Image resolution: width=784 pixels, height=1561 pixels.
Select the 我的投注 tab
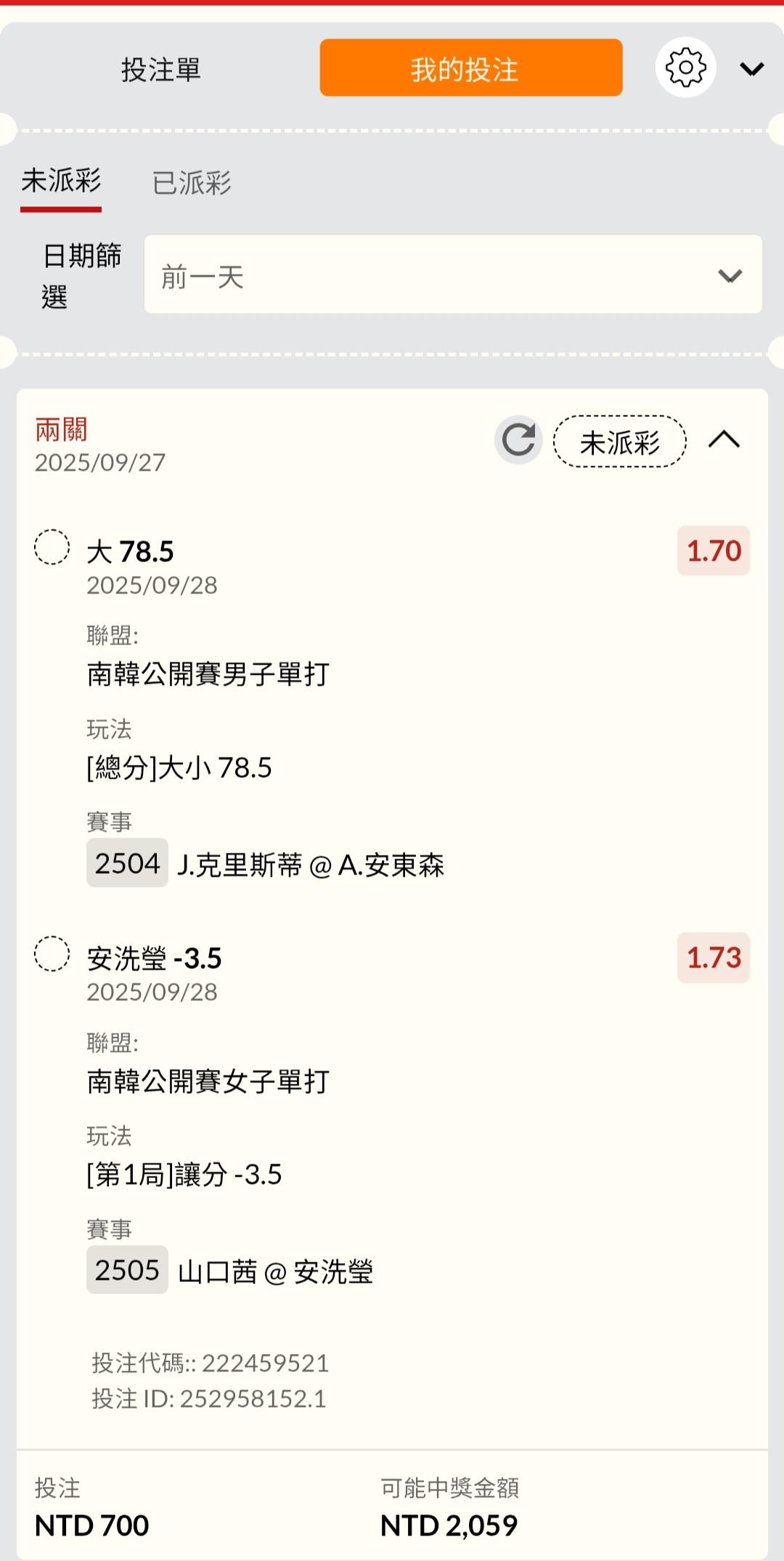[471, 68]
